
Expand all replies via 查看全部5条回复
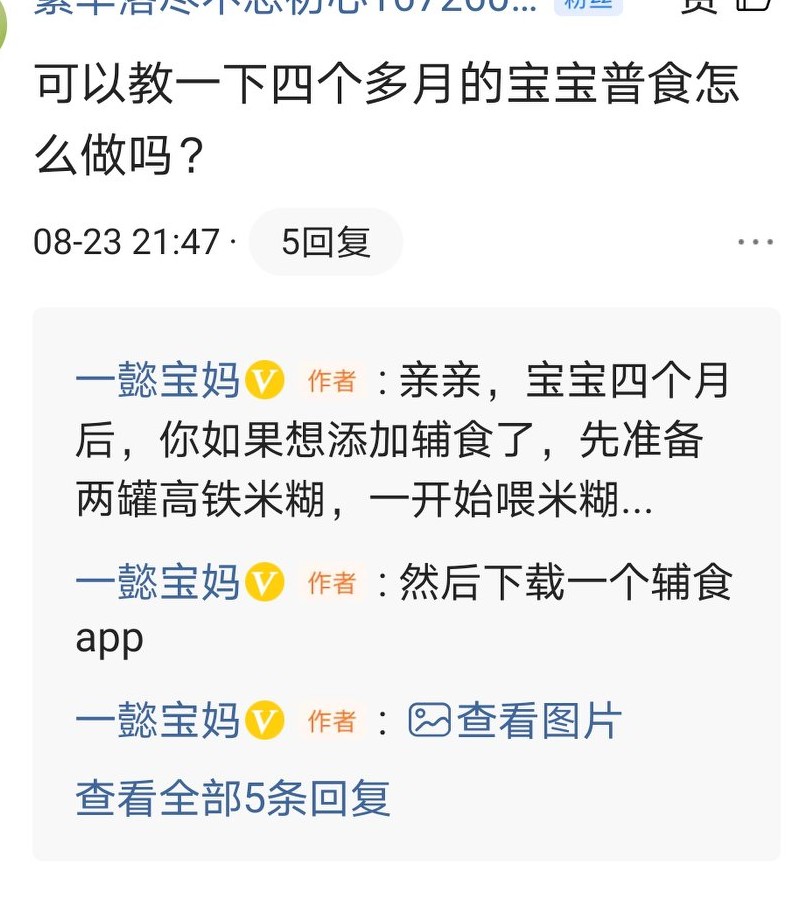tap(232, 800)
